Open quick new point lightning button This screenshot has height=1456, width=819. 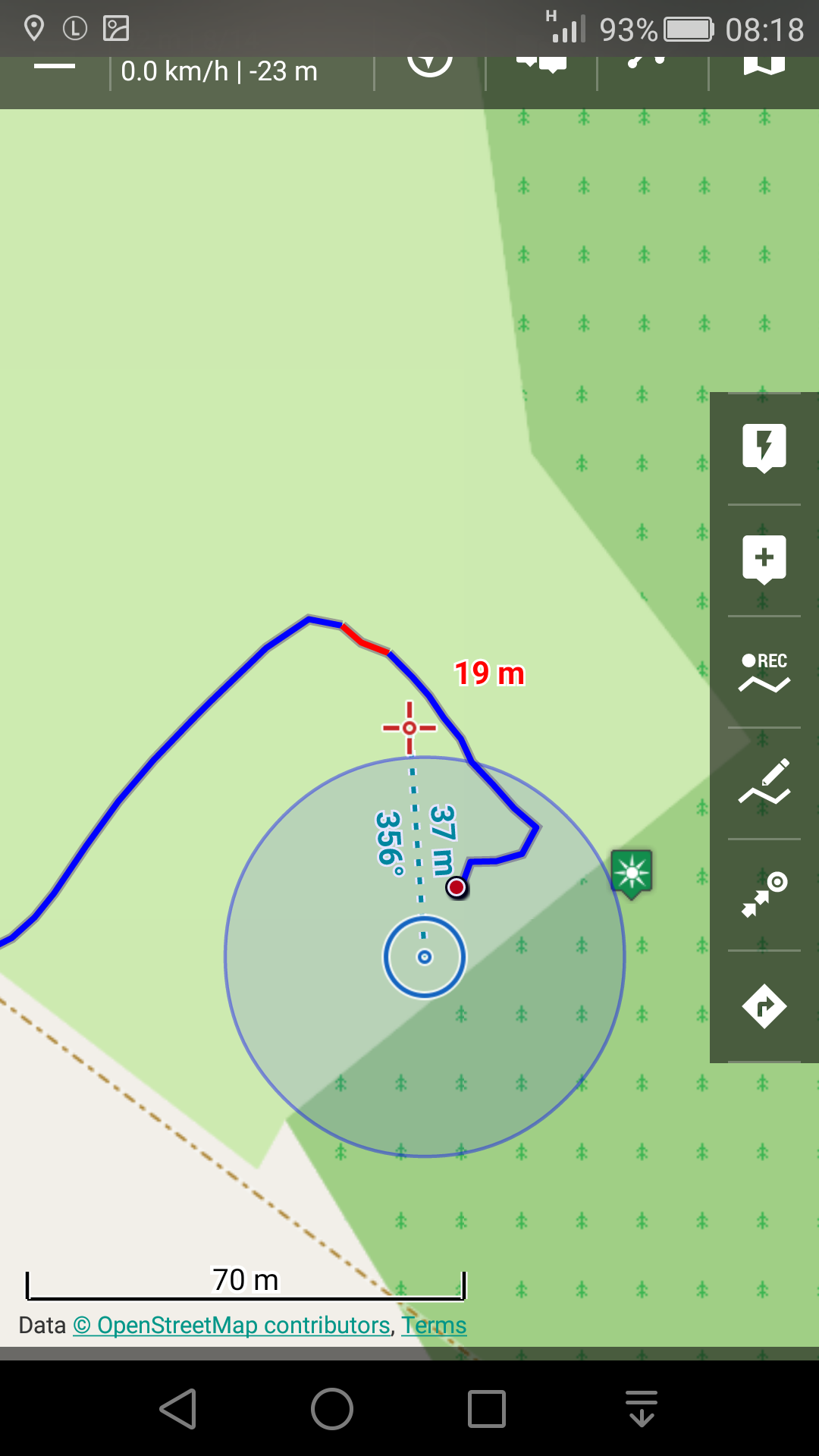pyautogui.click(x=764, y=447)
